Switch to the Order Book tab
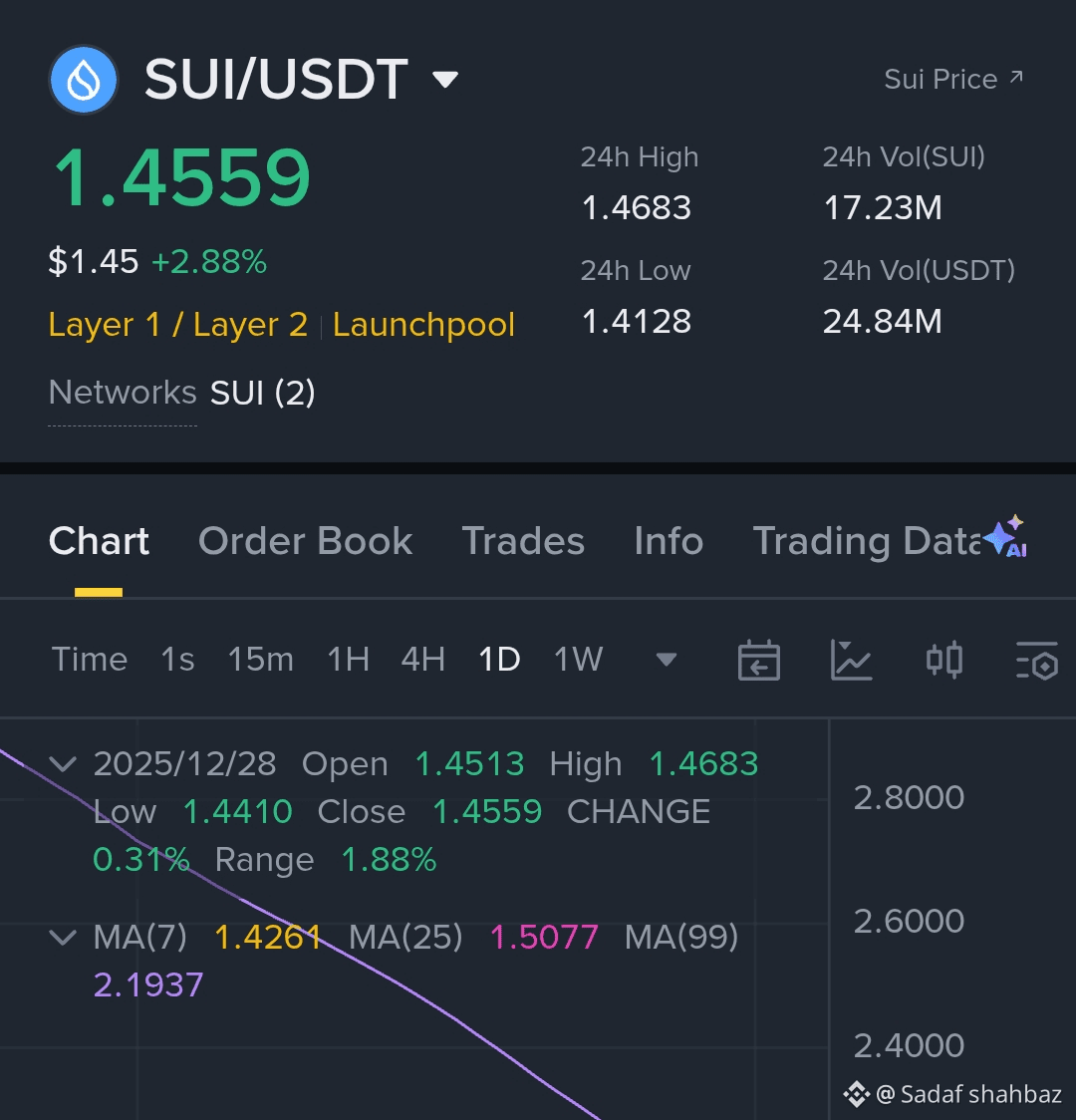The width and height of the screenshot is (1076, 1120). (305, 541)
